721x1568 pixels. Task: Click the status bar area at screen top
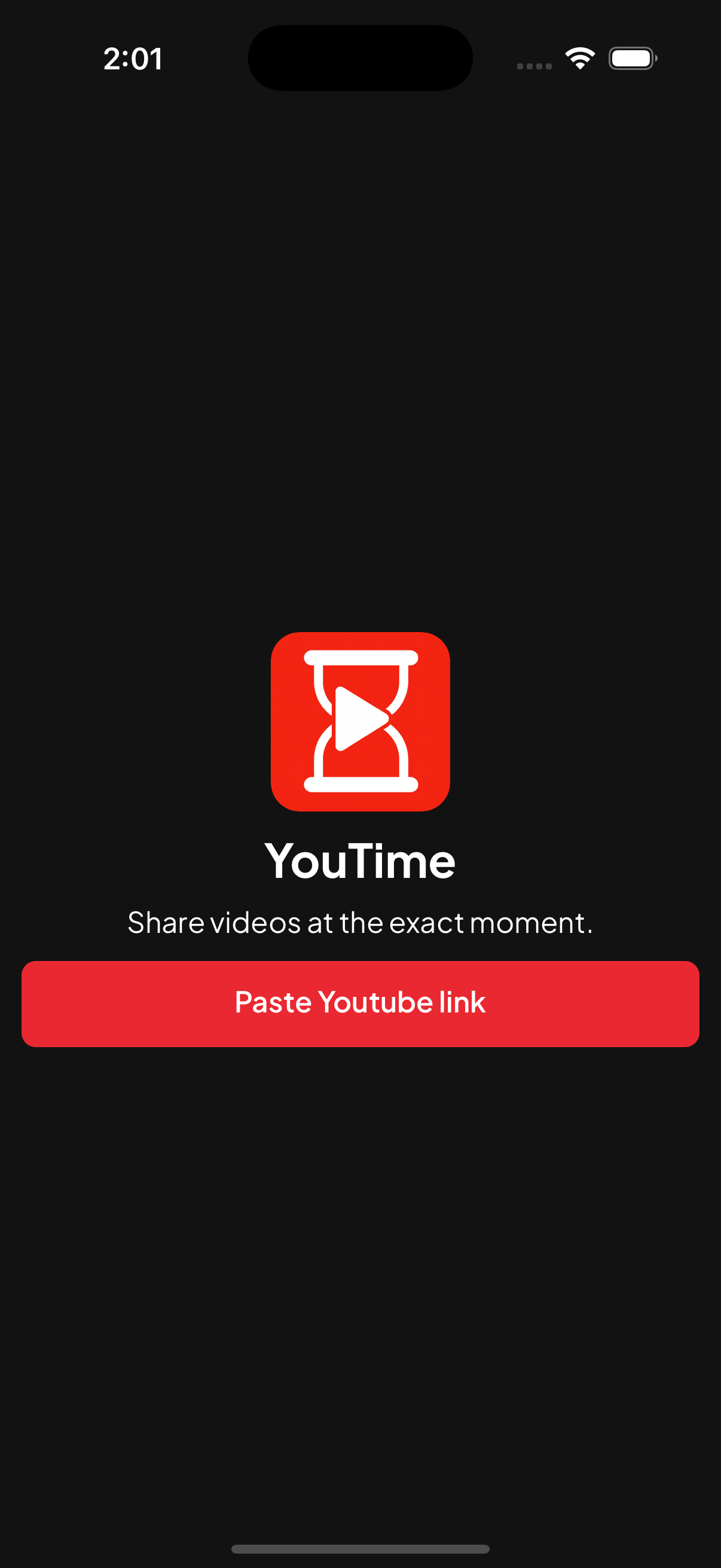tap(360, 59)
